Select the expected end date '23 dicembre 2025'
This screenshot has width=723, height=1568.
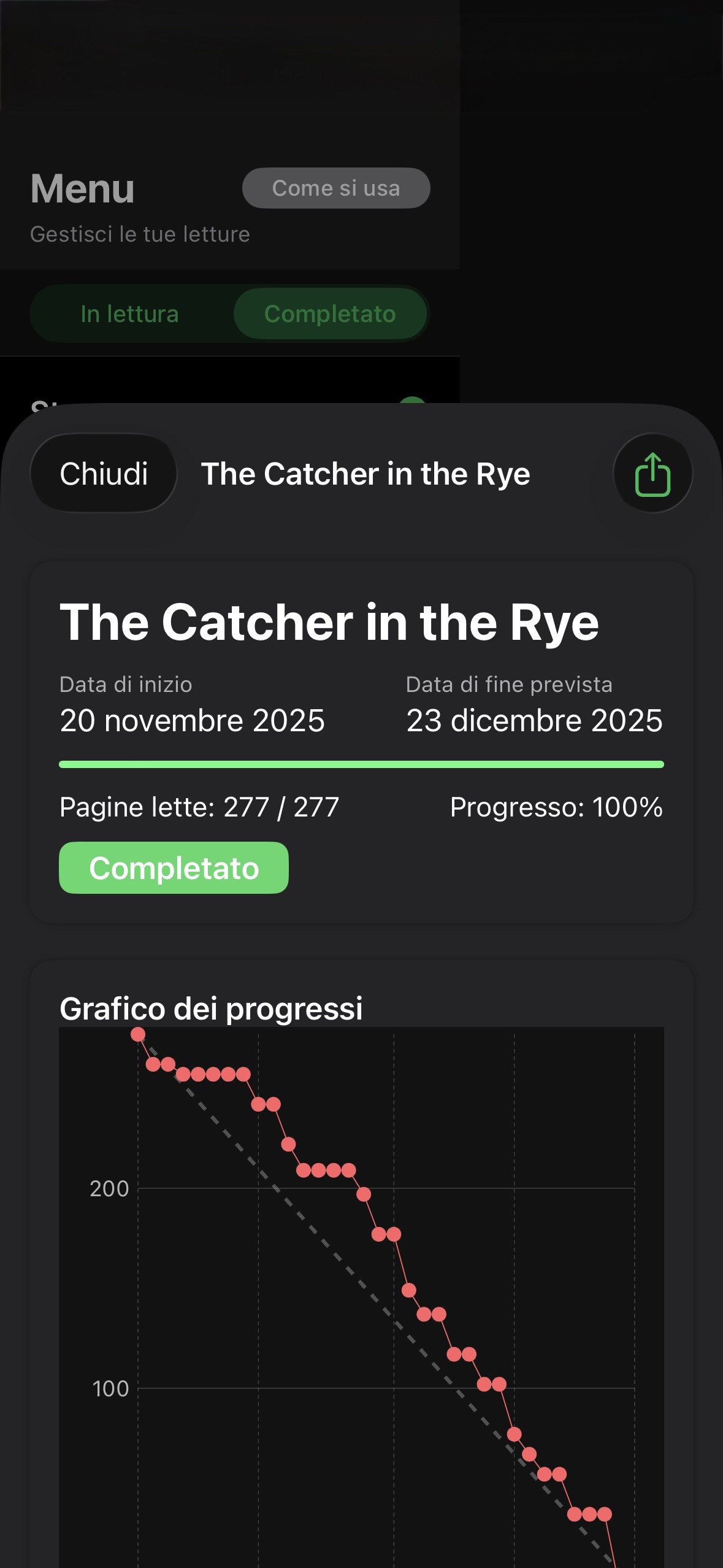534,721
